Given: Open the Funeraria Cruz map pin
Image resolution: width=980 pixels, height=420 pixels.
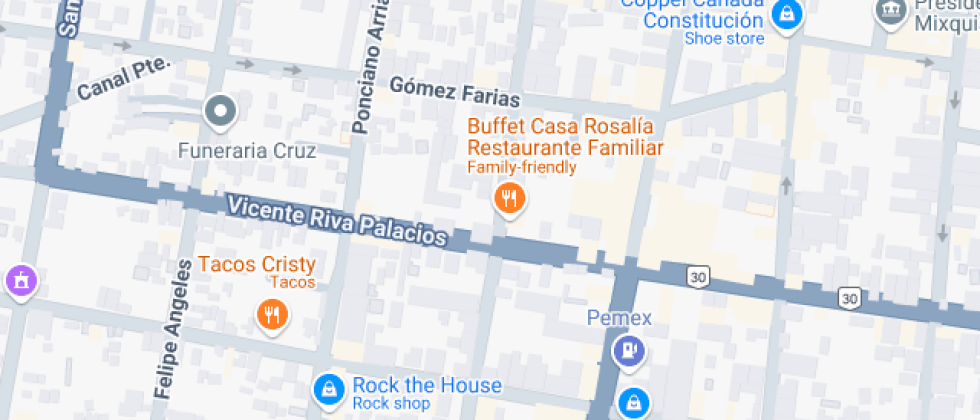Looking at the screenshot, I should [x=219, y=112].
